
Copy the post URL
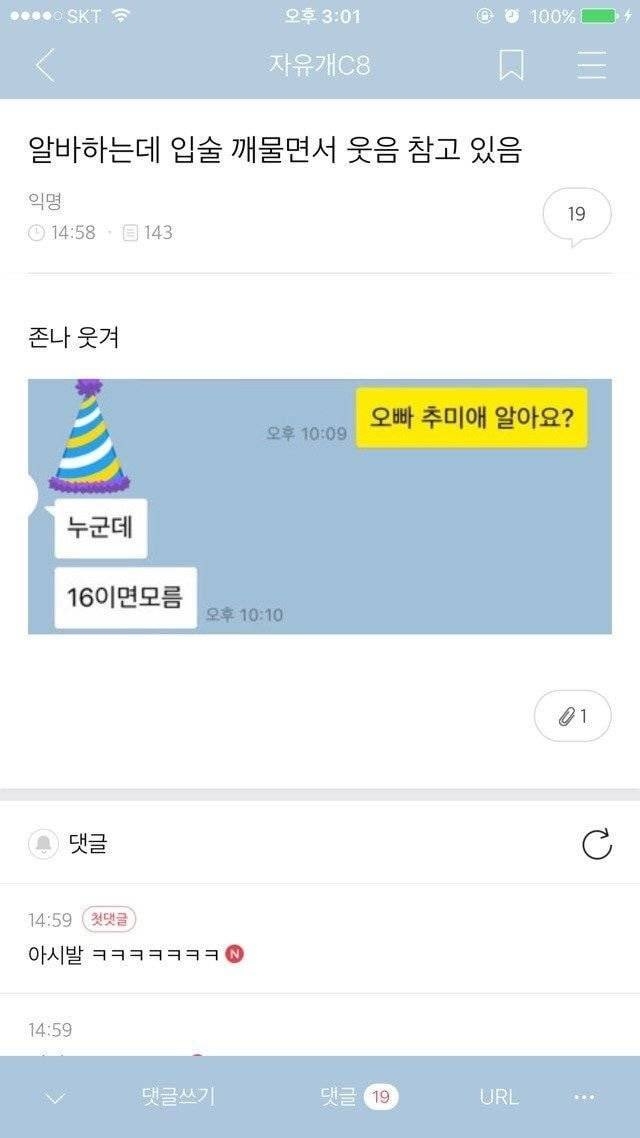pos(498,1096)
